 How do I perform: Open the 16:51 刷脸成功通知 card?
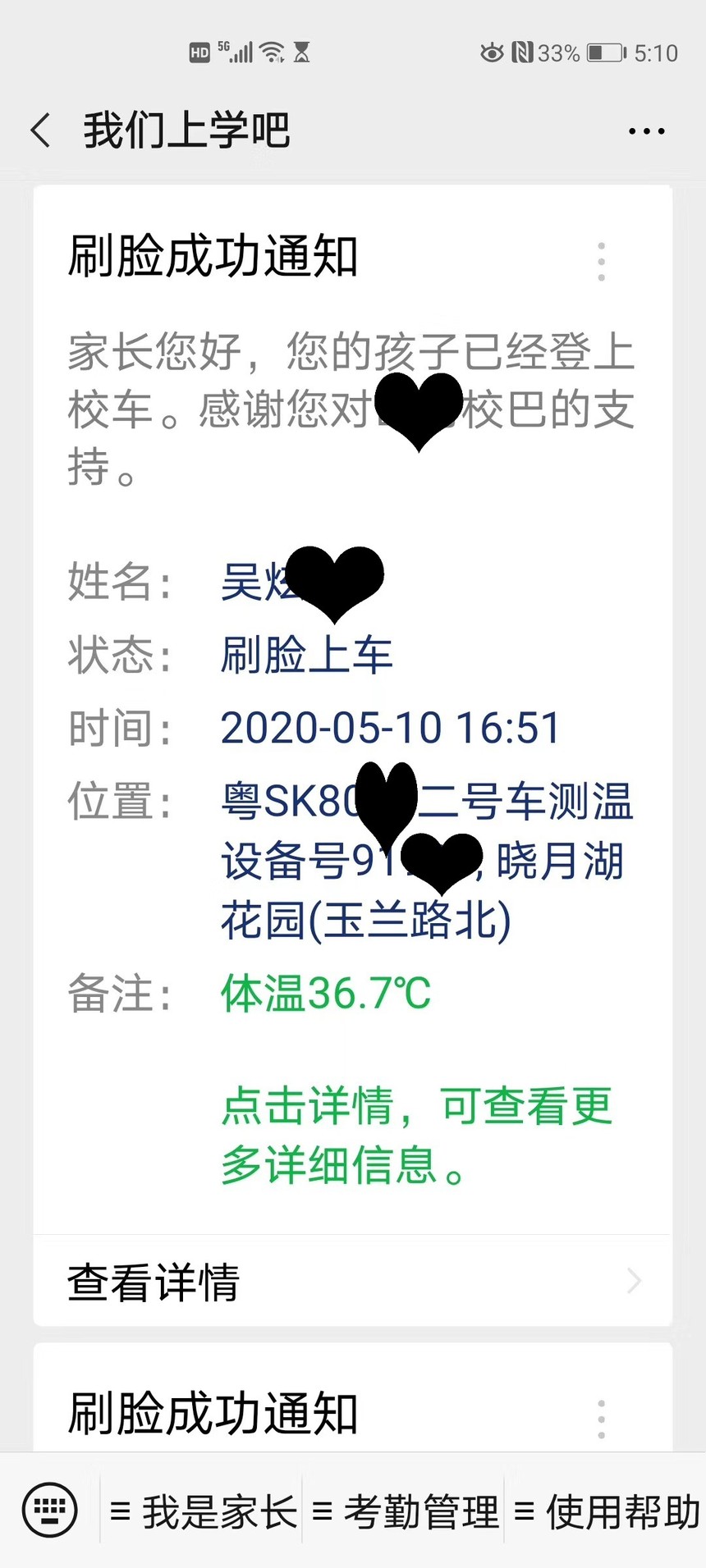353,710
